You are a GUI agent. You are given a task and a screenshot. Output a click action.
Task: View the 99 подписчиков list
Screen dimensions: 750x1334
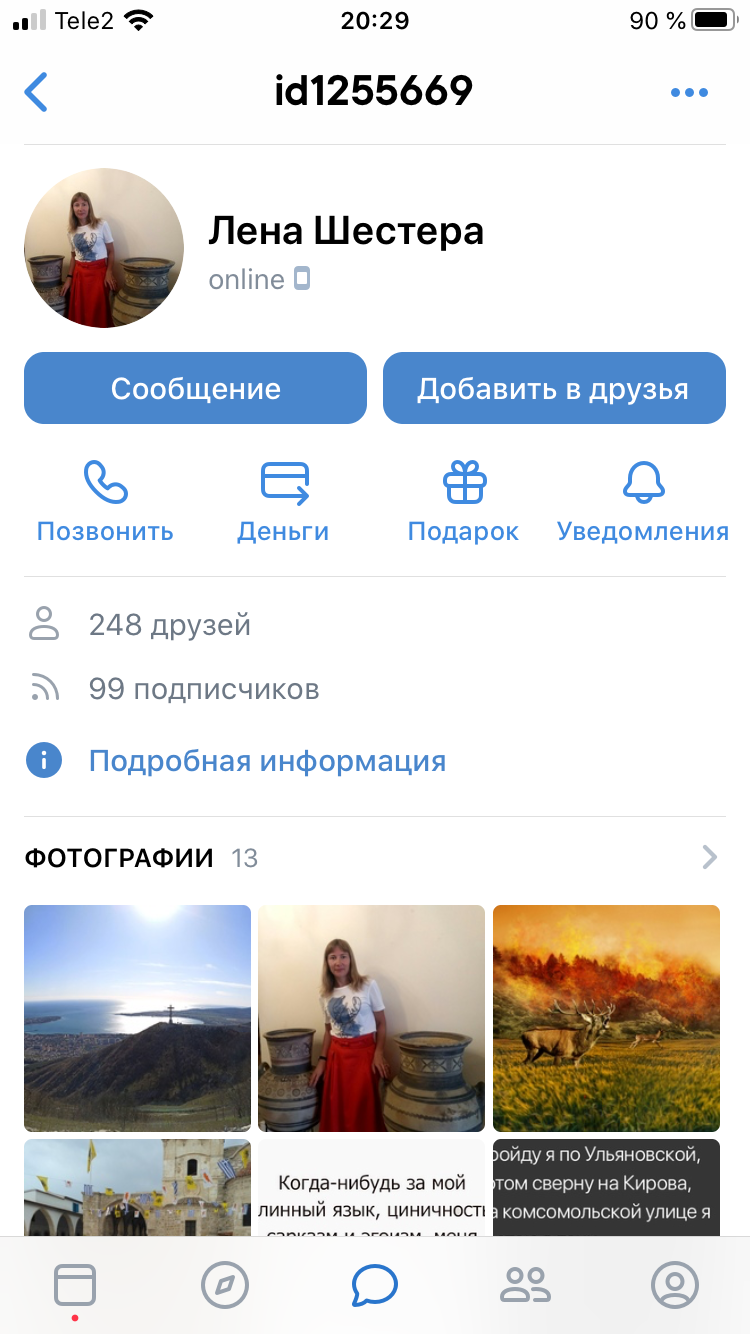click(x=203, y=689)
